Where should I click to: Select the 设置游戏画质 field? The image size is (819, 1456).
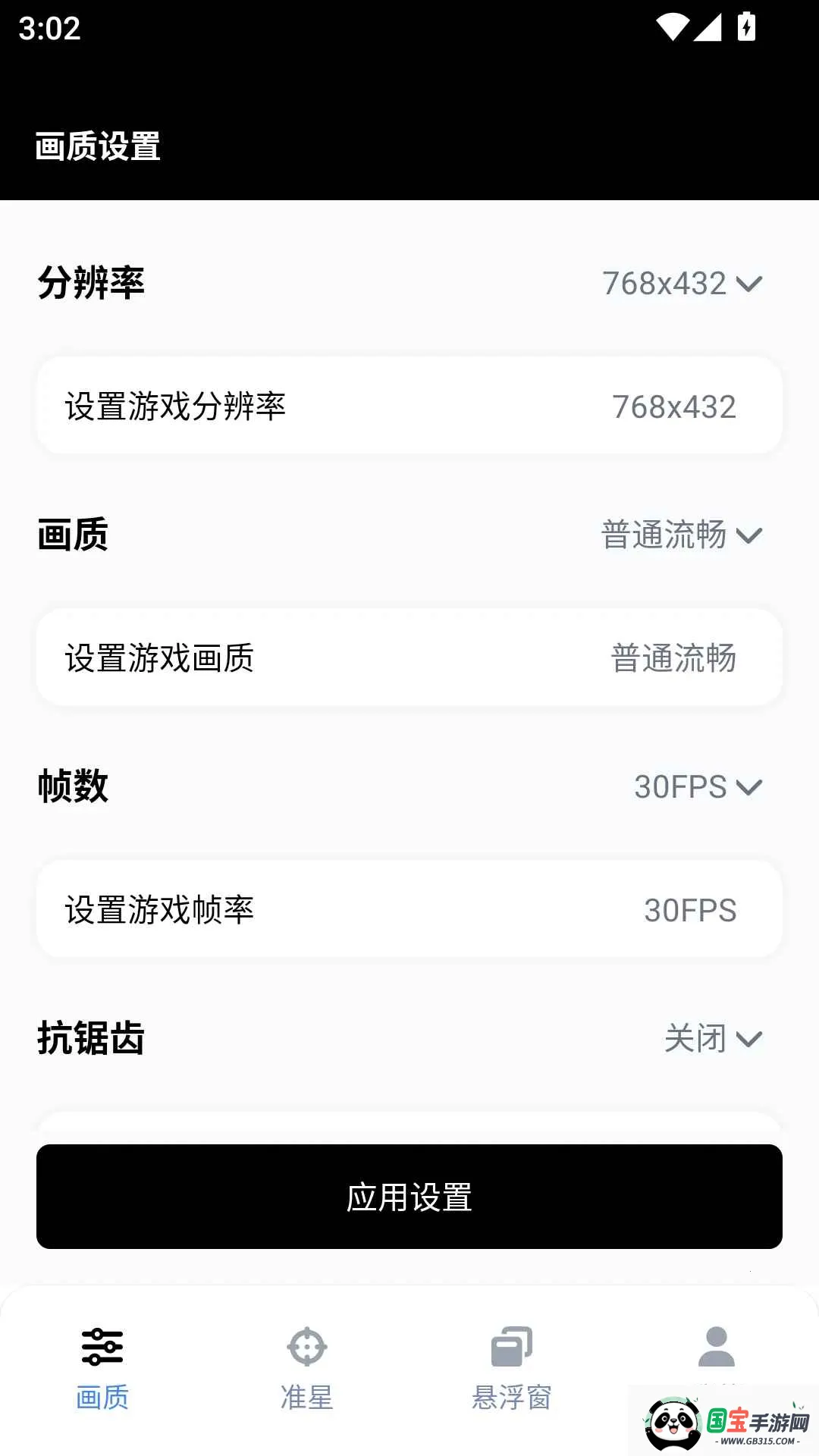[x=409, y=657]
